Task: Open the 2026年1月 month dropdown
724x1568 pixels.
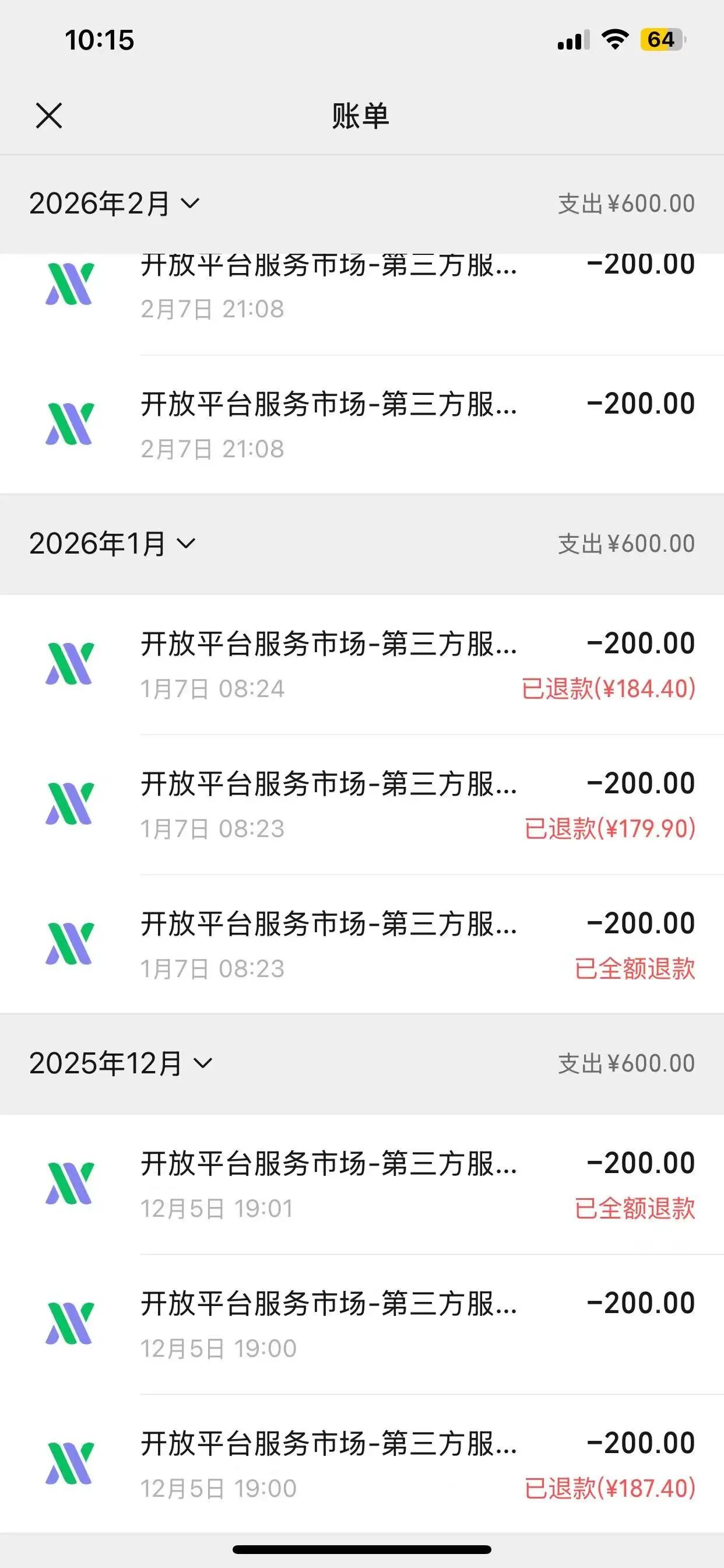Action: [113, 543]
